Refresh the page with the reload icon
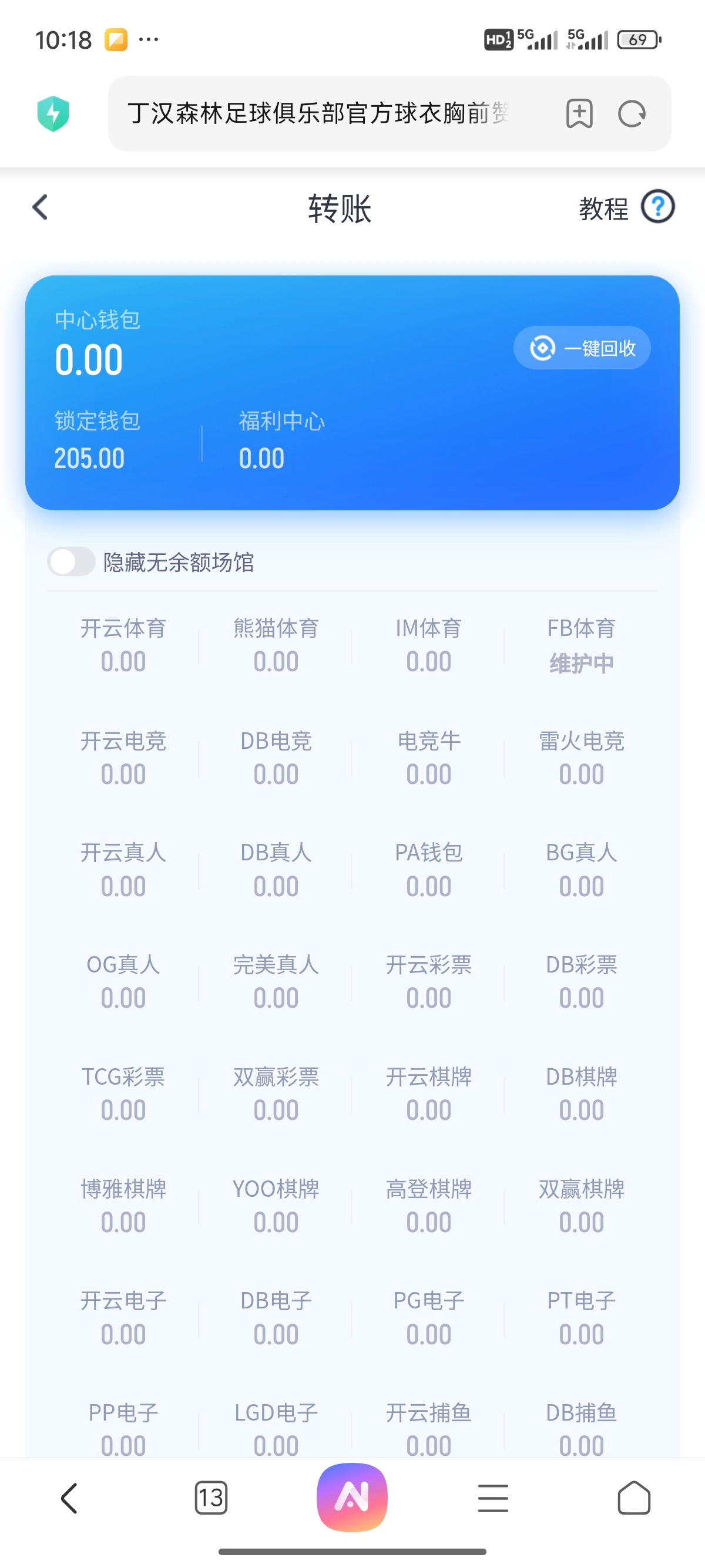Screen dimensions: 705x1568 coord(632,113)
